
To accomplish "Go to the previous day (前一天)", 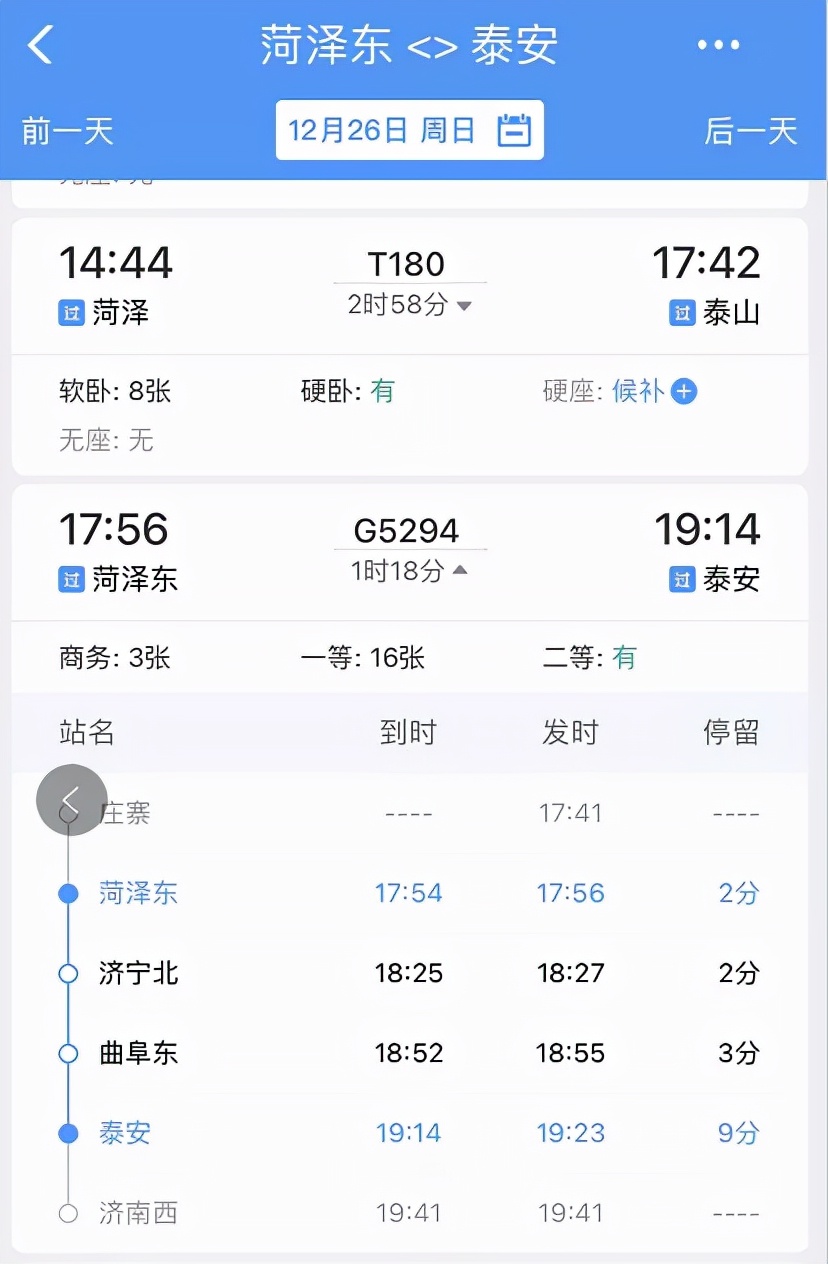I will 68,131.
